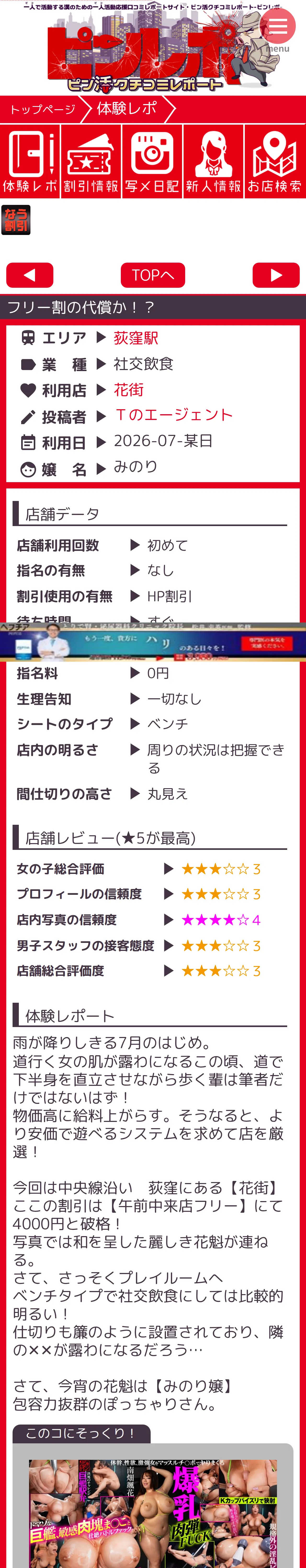Open the clinic banner advertisement
Screen dimensions: 306x1568
point(153,642)
